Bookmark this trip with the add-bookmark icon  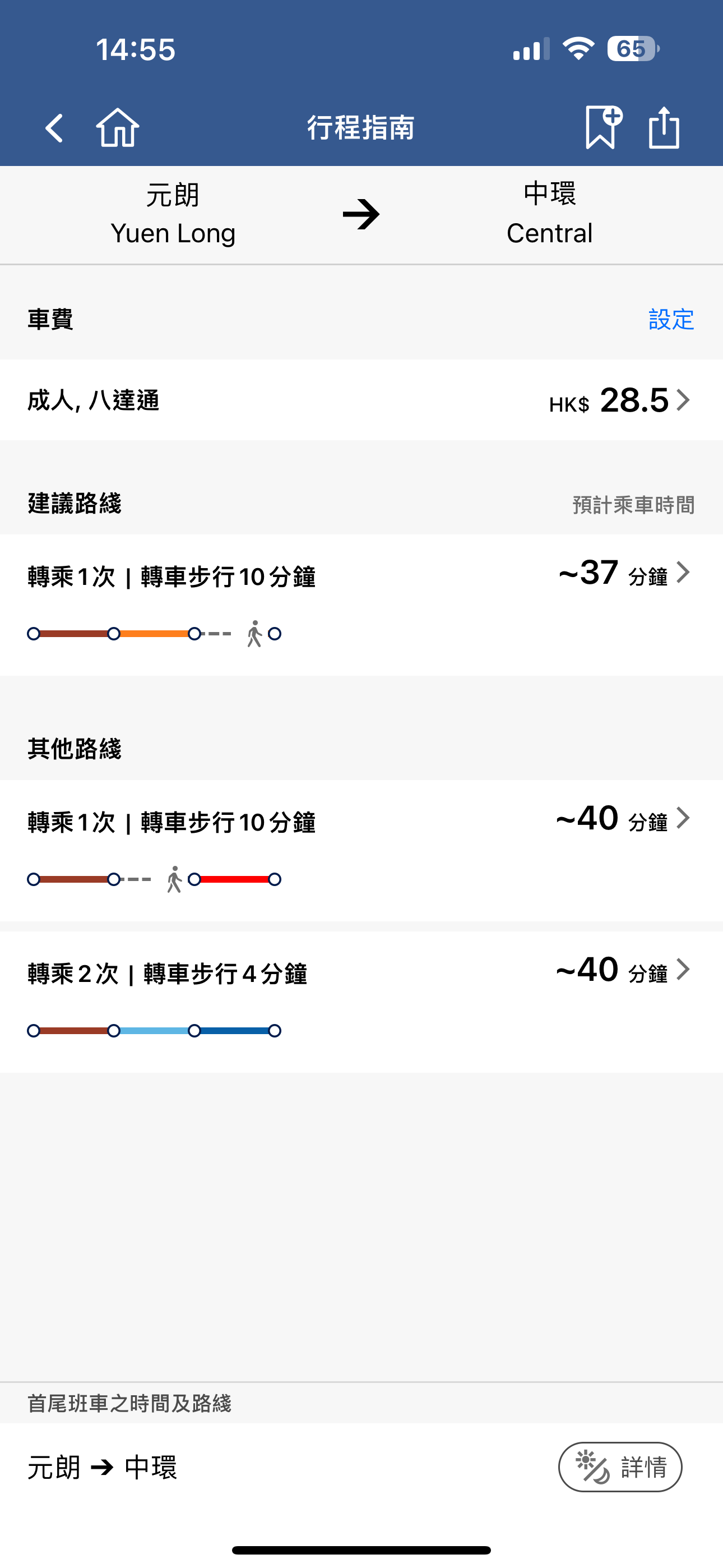click(603, 127)
